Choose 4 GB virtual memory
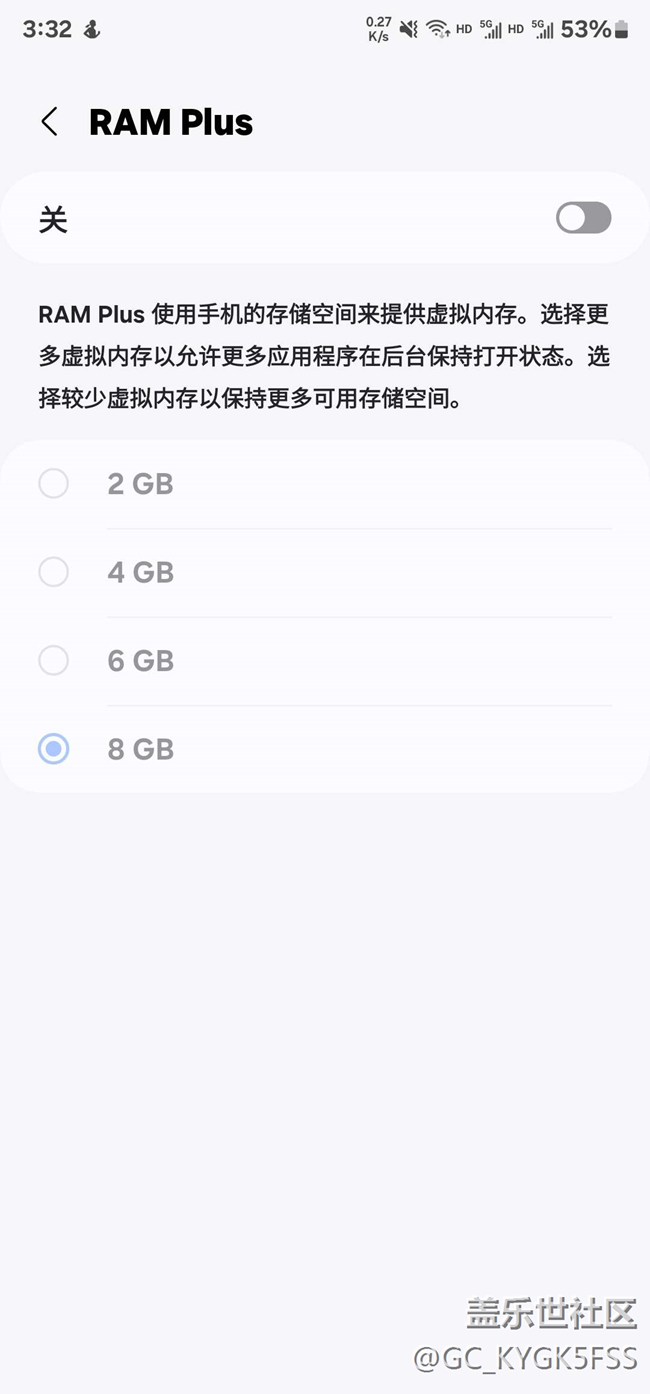The height and width of the screenshot is (1394, 650). 54,572
